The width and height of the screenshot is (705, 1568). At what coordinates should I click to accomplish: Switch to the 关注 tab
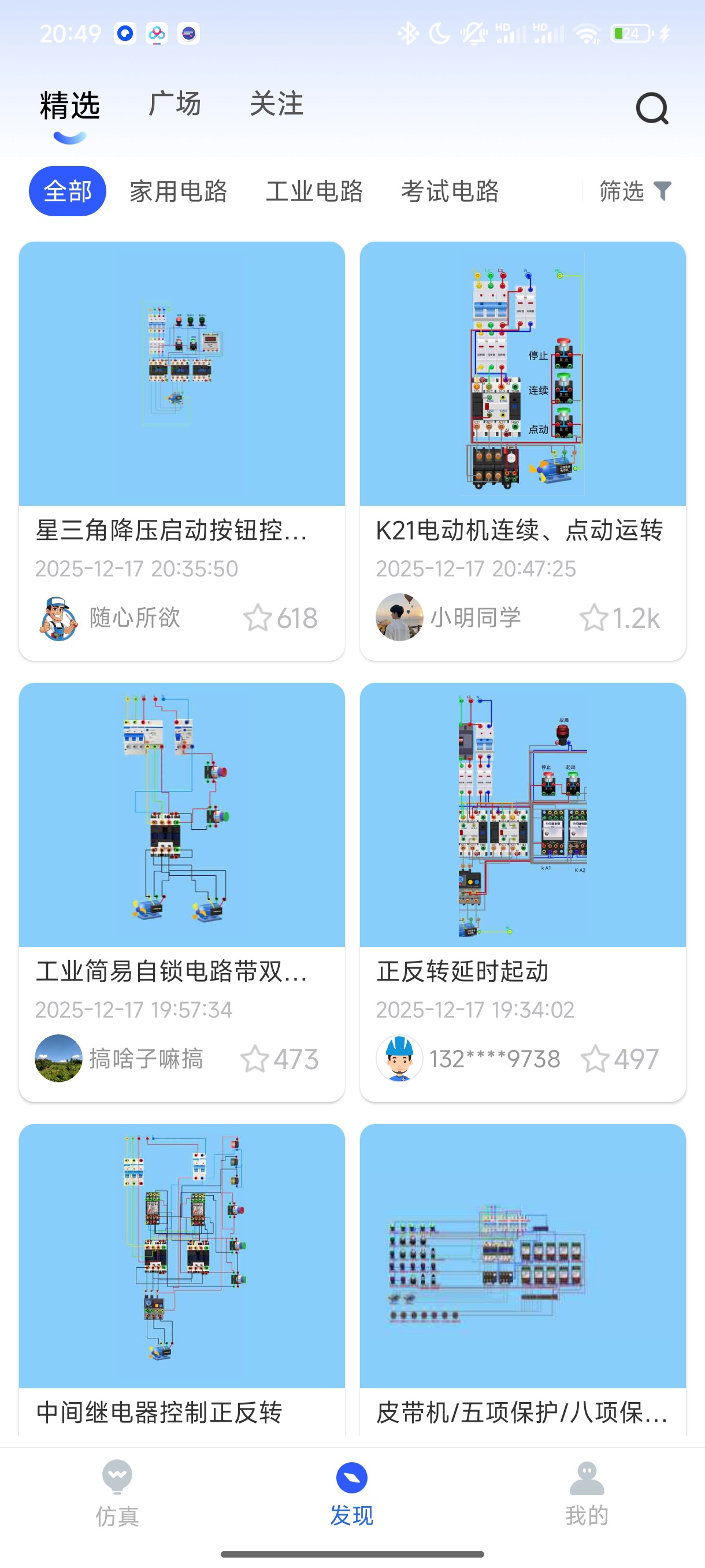click(276, 104)
